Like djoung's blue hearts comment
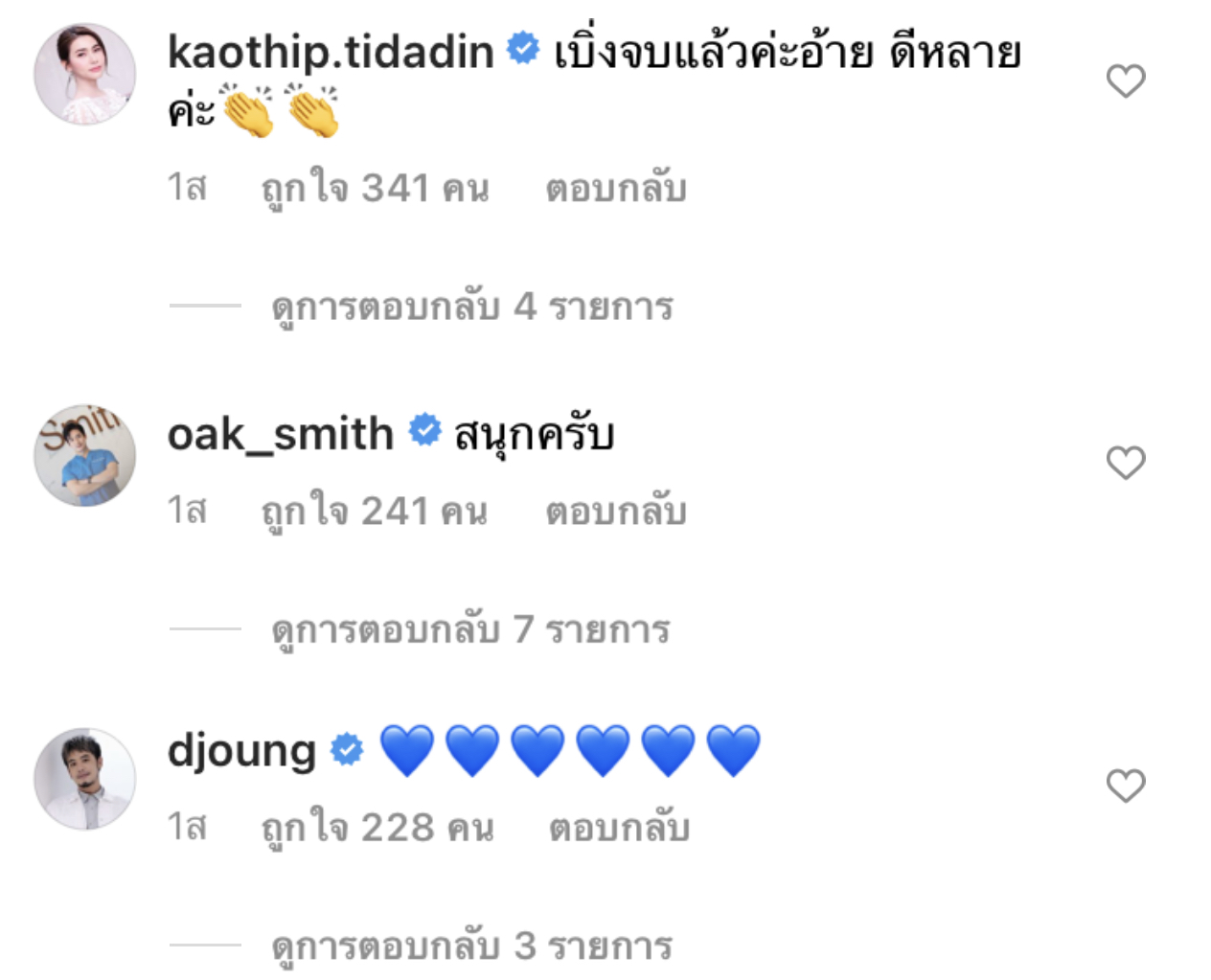This screenshot has width=1211, height=980. click(1126, 786)
